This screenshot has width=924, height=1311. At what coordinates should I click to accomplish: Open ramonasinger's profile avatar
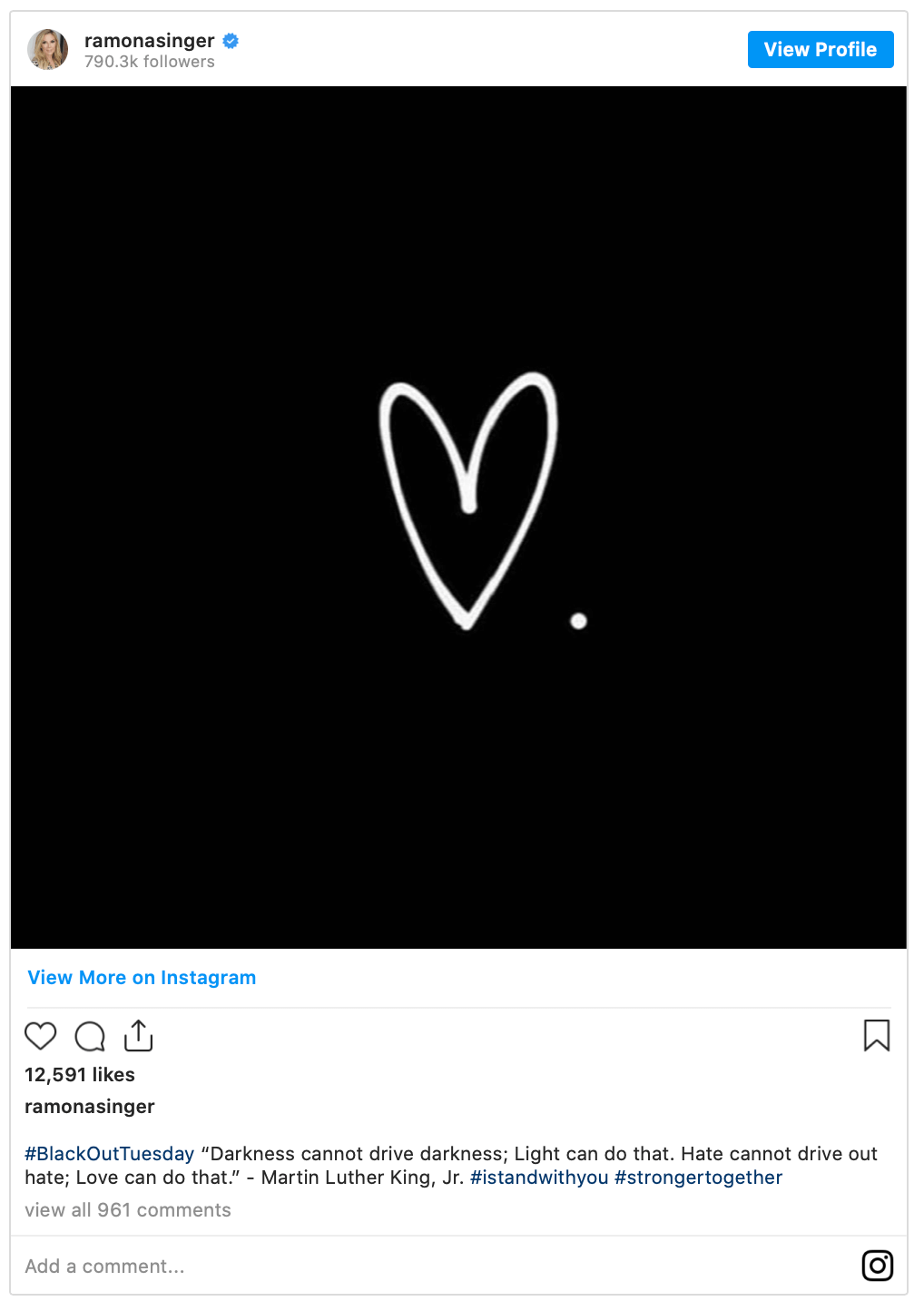coord(47,50)
